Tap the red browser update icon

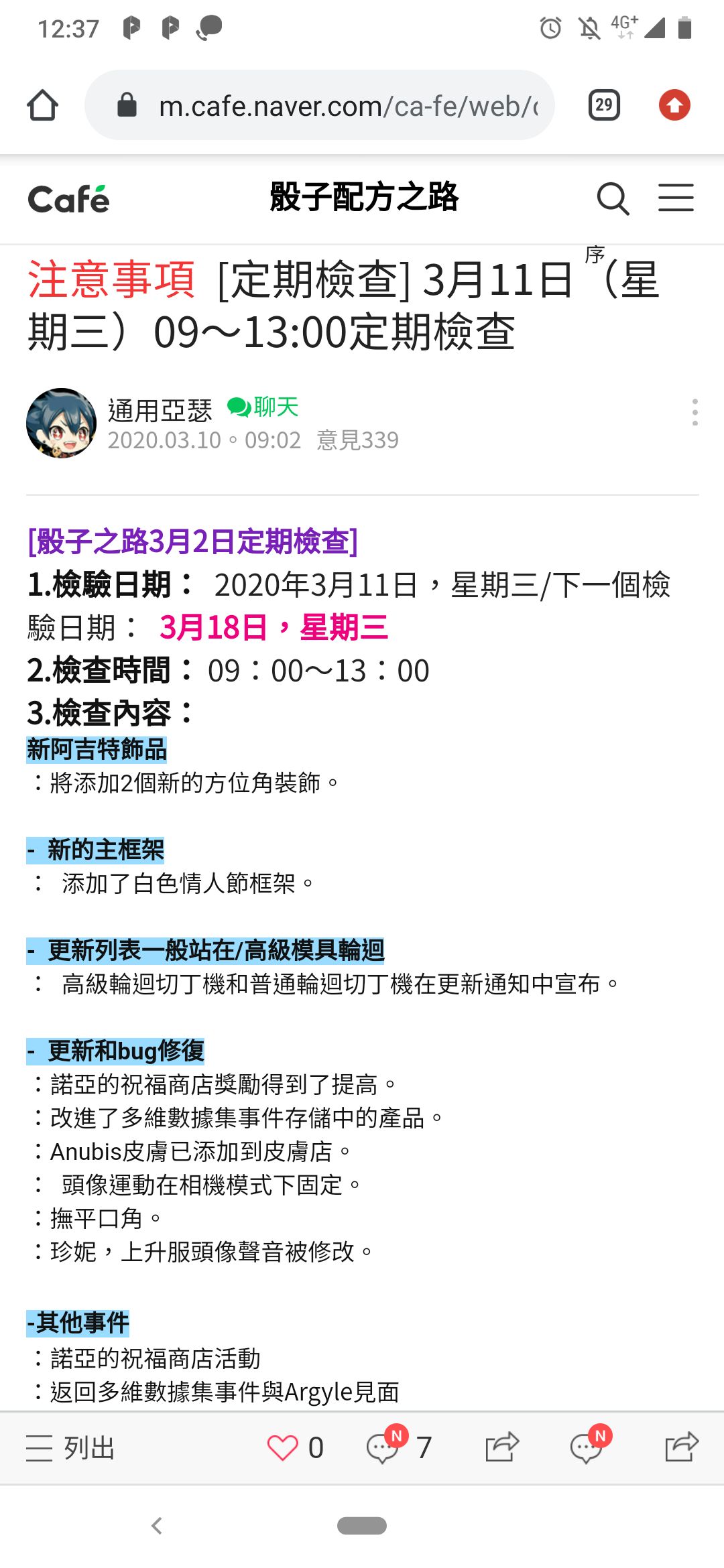[x=674, y=105]
